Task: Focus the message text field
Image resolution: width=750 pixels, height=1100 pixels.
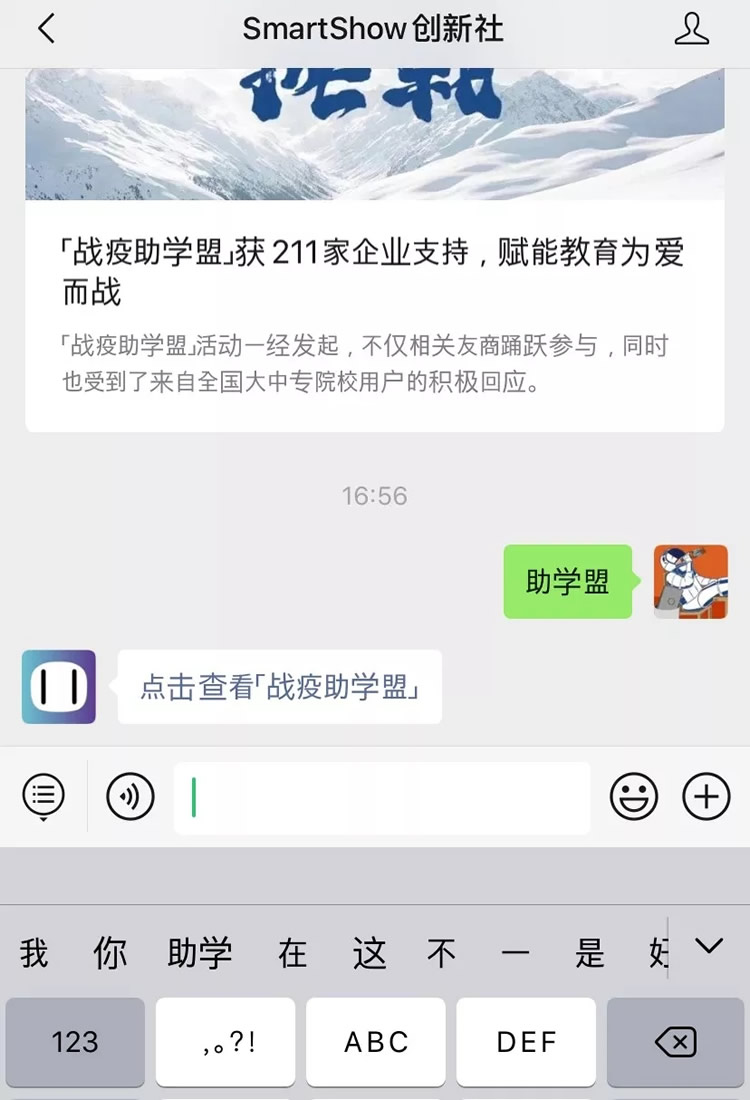Action: [x=382, y=797]
